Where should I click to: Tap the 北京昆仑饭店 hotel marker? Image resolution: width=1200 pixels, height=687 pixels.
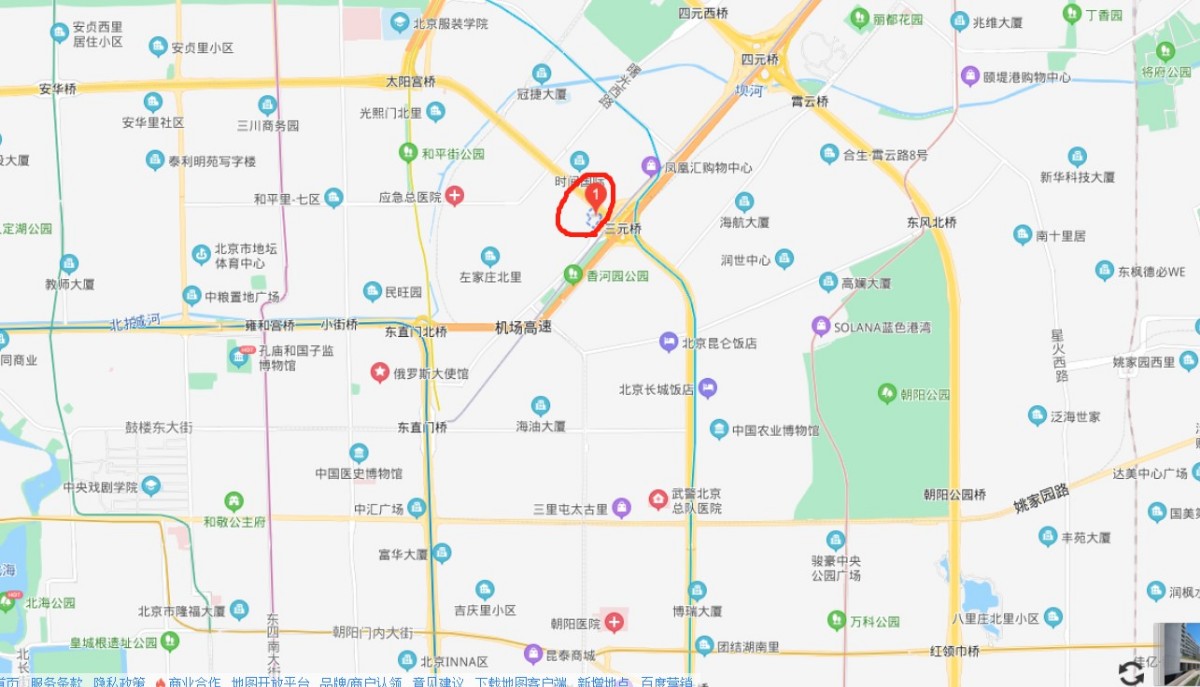click(669, 343)
